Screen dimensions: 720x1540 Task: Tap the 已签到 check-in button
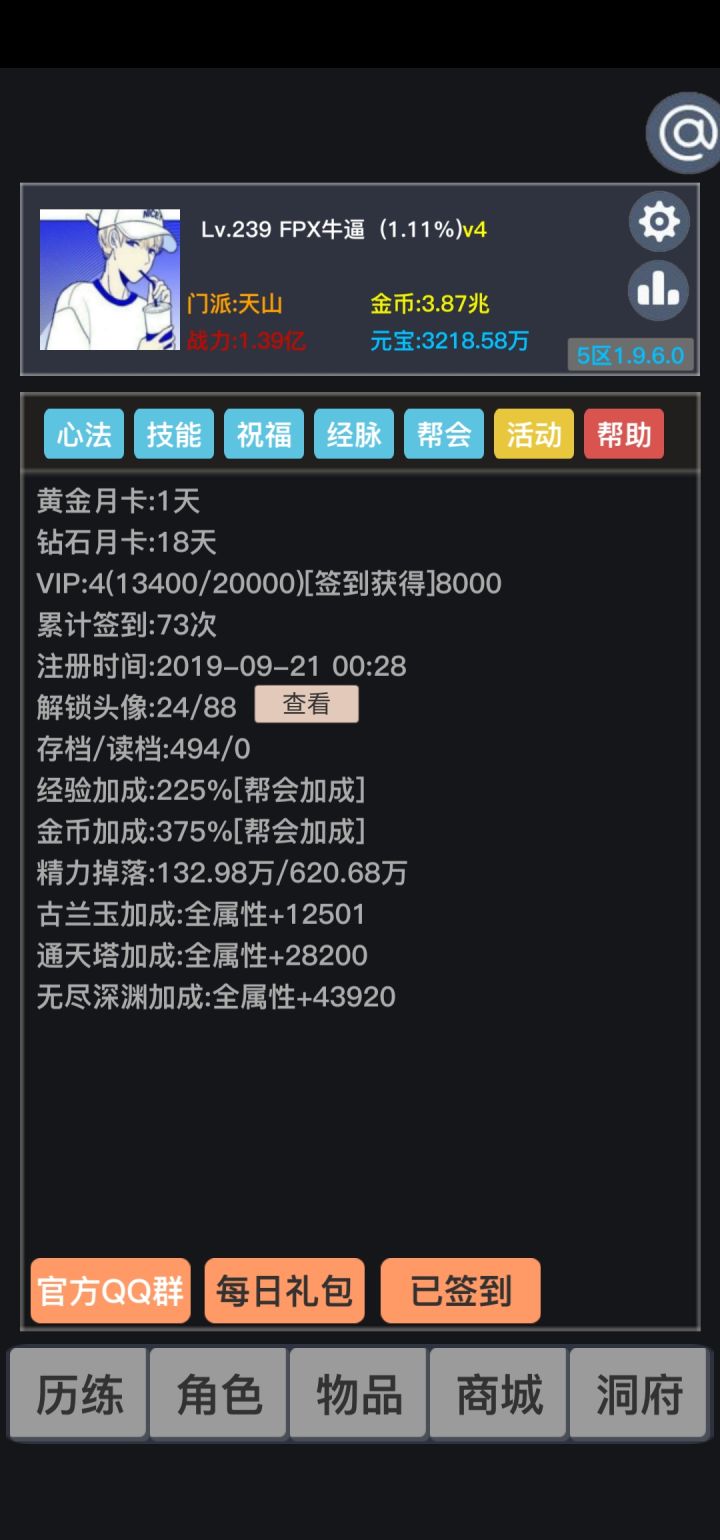[460, 1291]
